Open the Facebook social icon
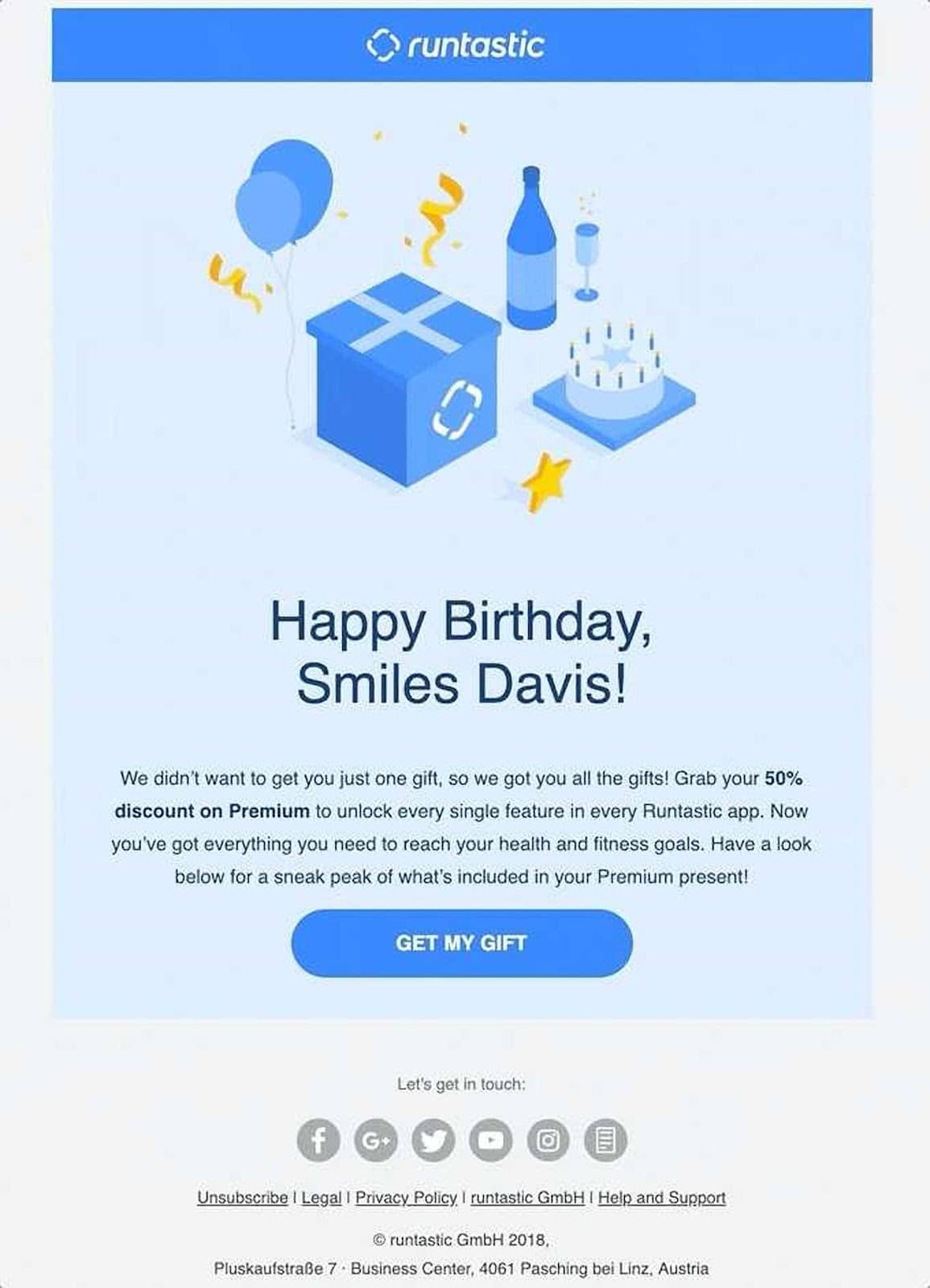 click(318, 1140)
